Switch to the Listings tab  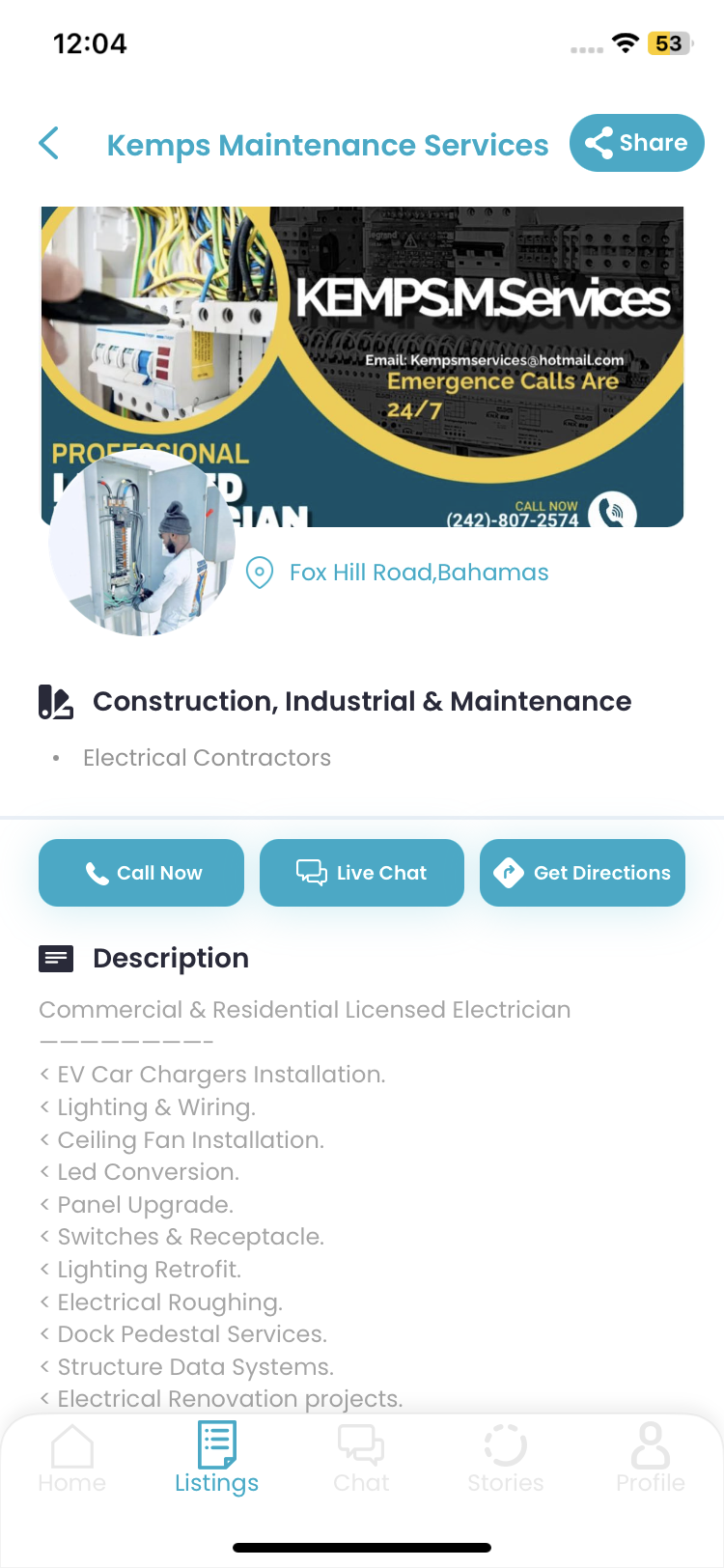[217, 1459]
